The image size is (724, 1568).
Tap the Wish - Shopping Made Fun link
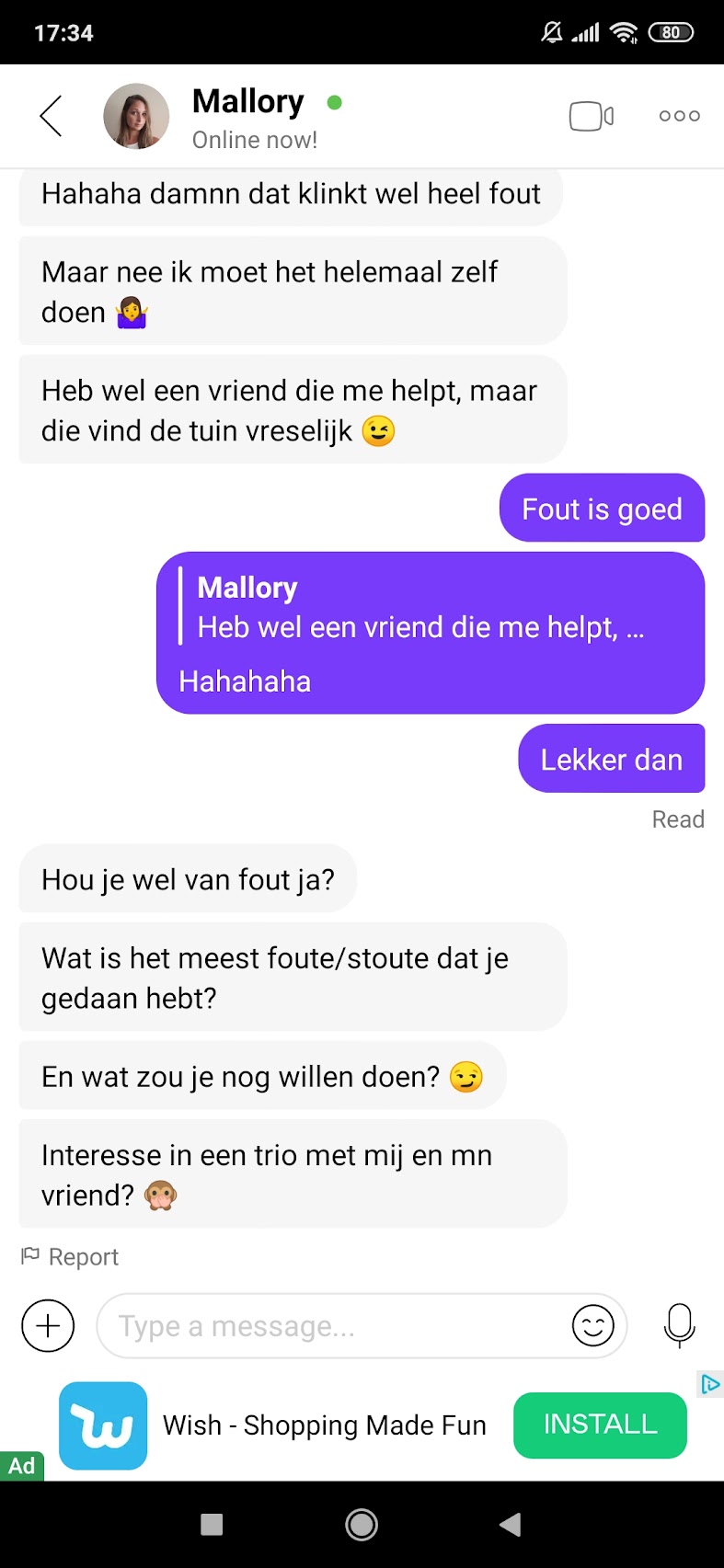coord(324,1425)
